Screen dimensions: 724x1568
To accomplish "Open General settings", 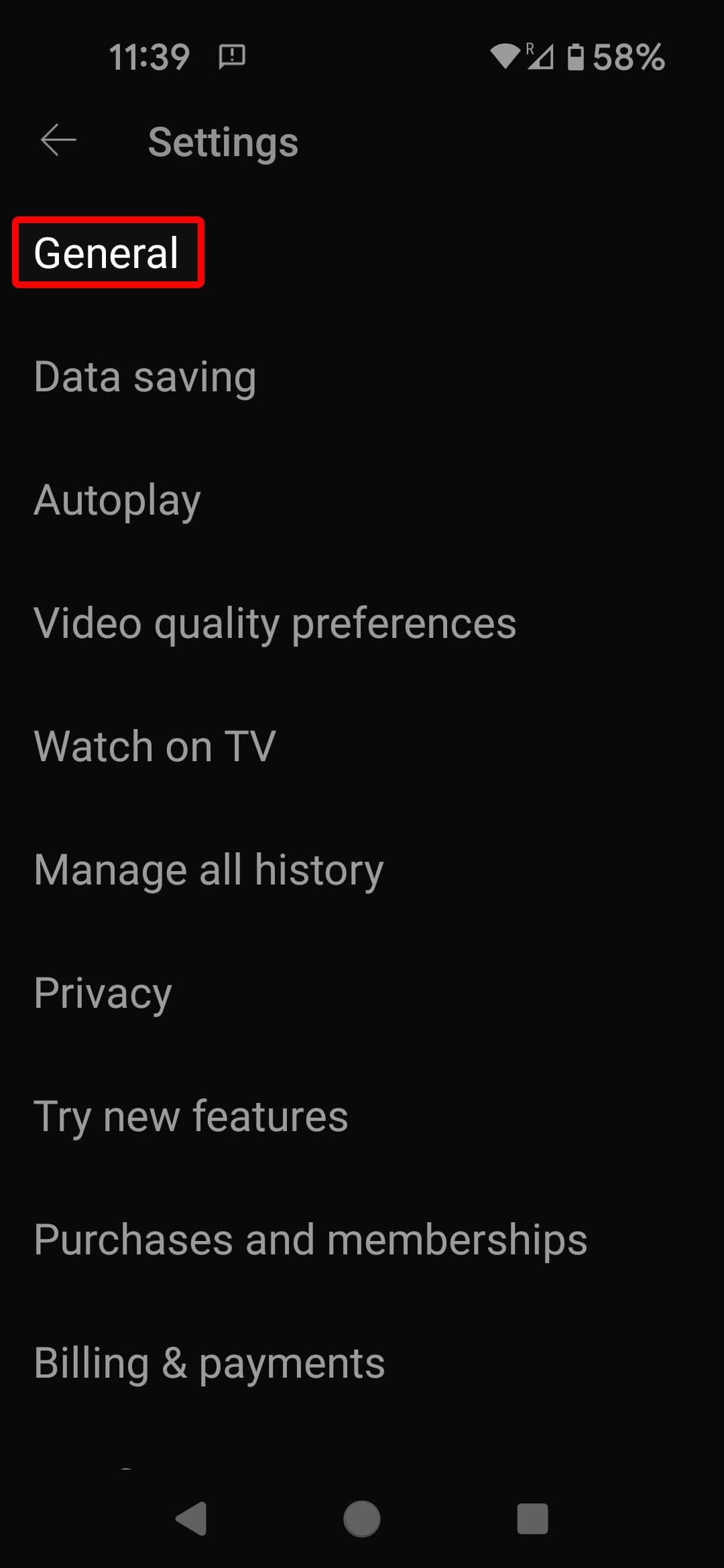I will tap(107, 253).
